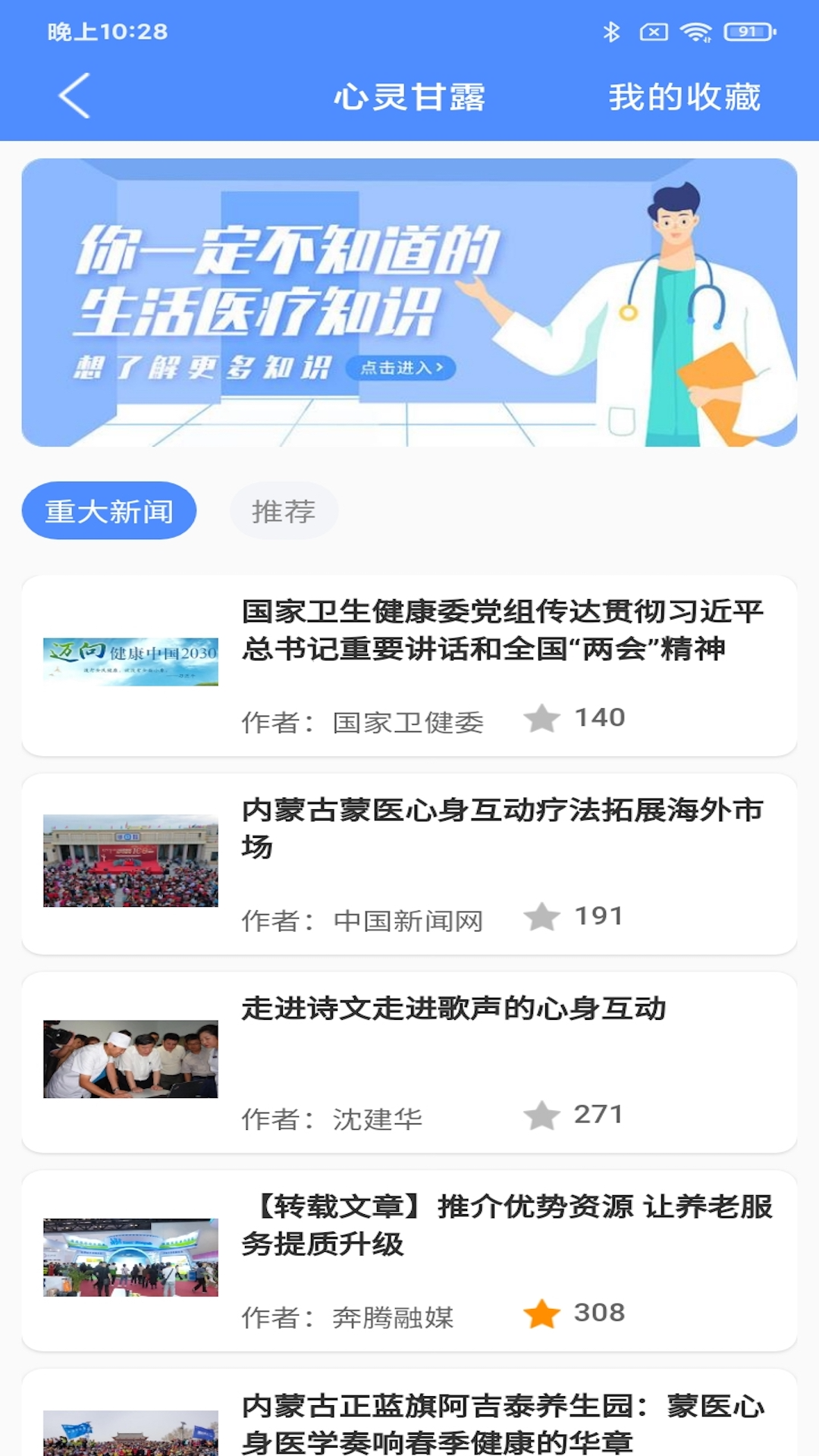Open the 推介优势资源 让养老服务提质升级 article
The image size is (819, 1456).
507,1224
